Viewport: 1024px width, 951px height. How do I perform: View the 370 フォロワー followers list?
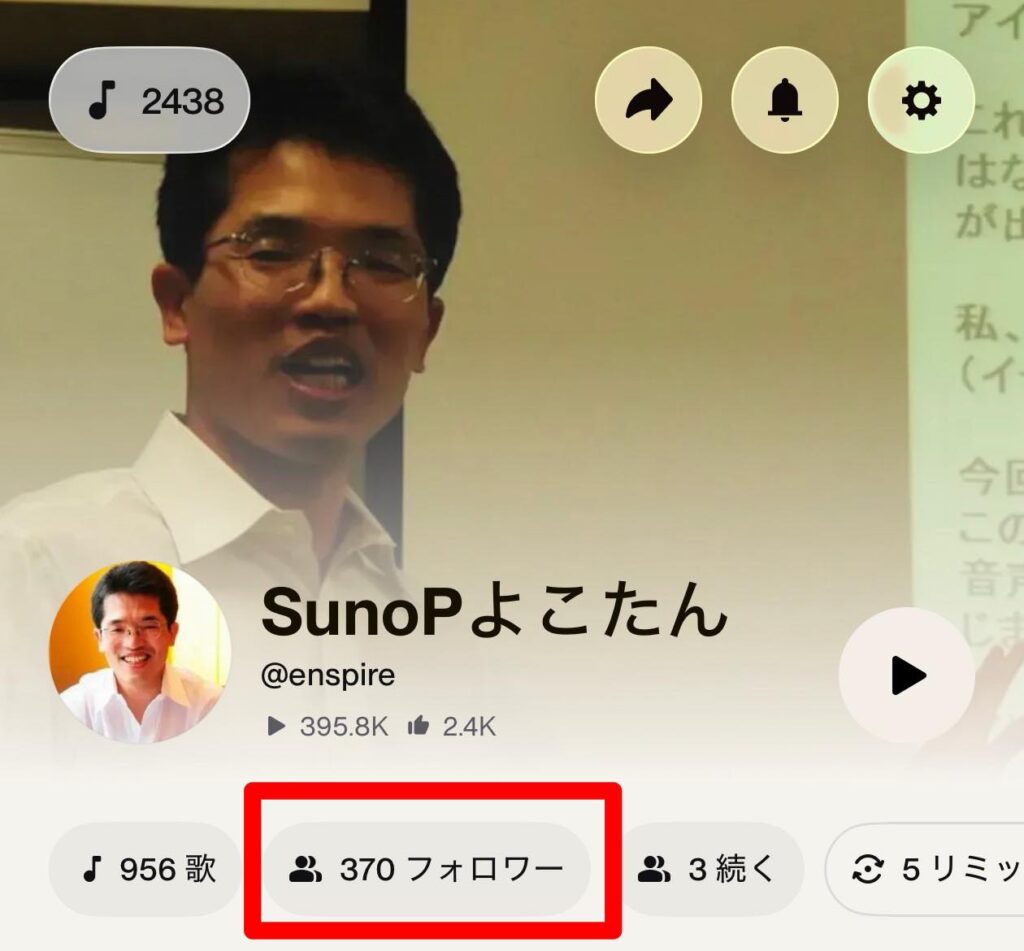(x=427, y=869)
